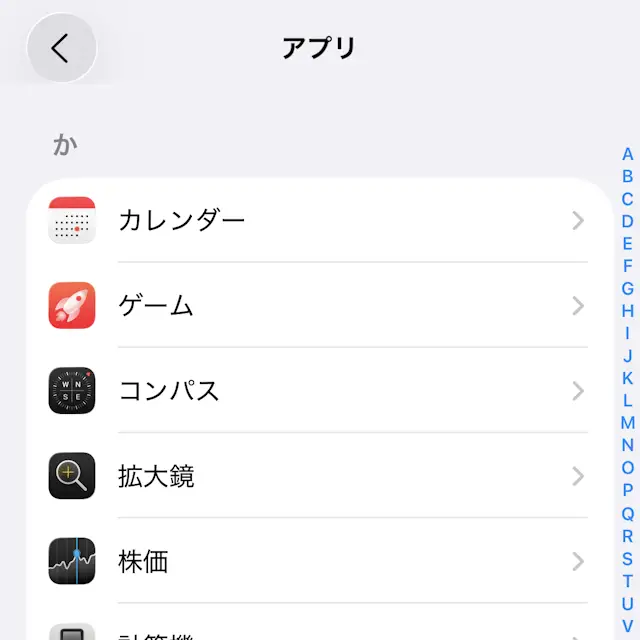Jump to letter S in the index
Viewport: 640px width, 640px height.
[627, 558]
